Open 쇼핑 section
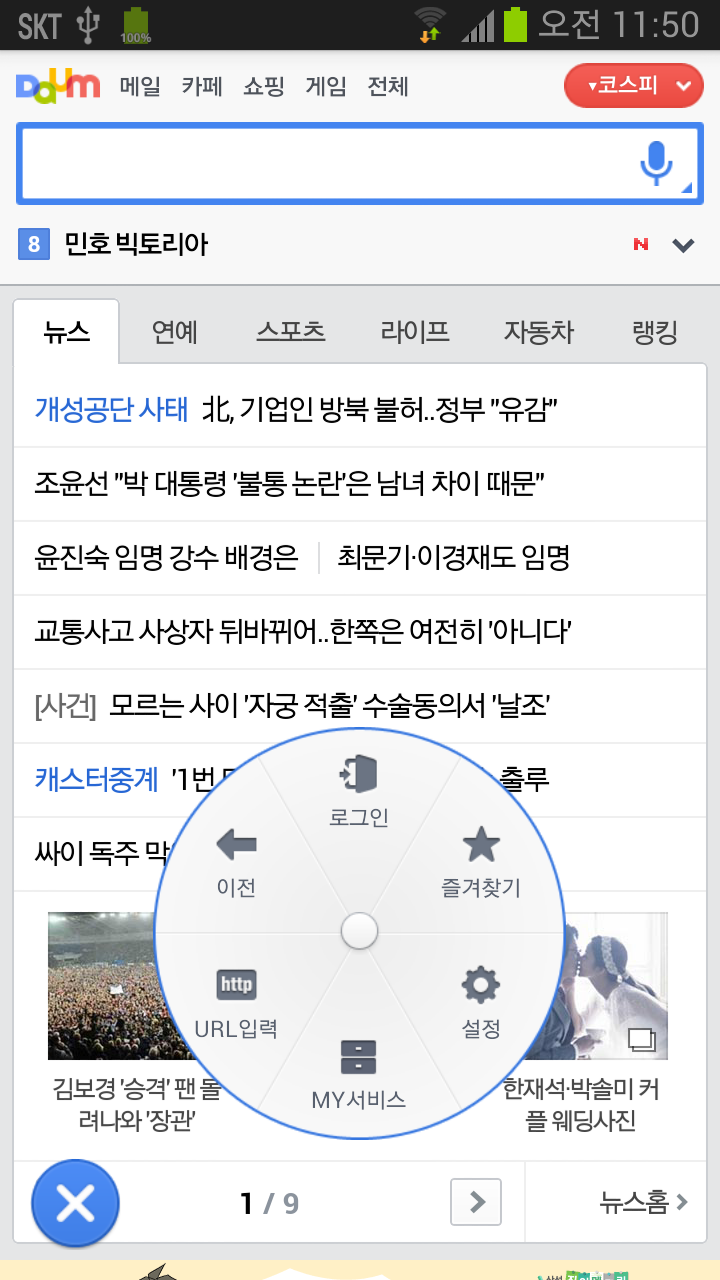 tap(264, 87)
